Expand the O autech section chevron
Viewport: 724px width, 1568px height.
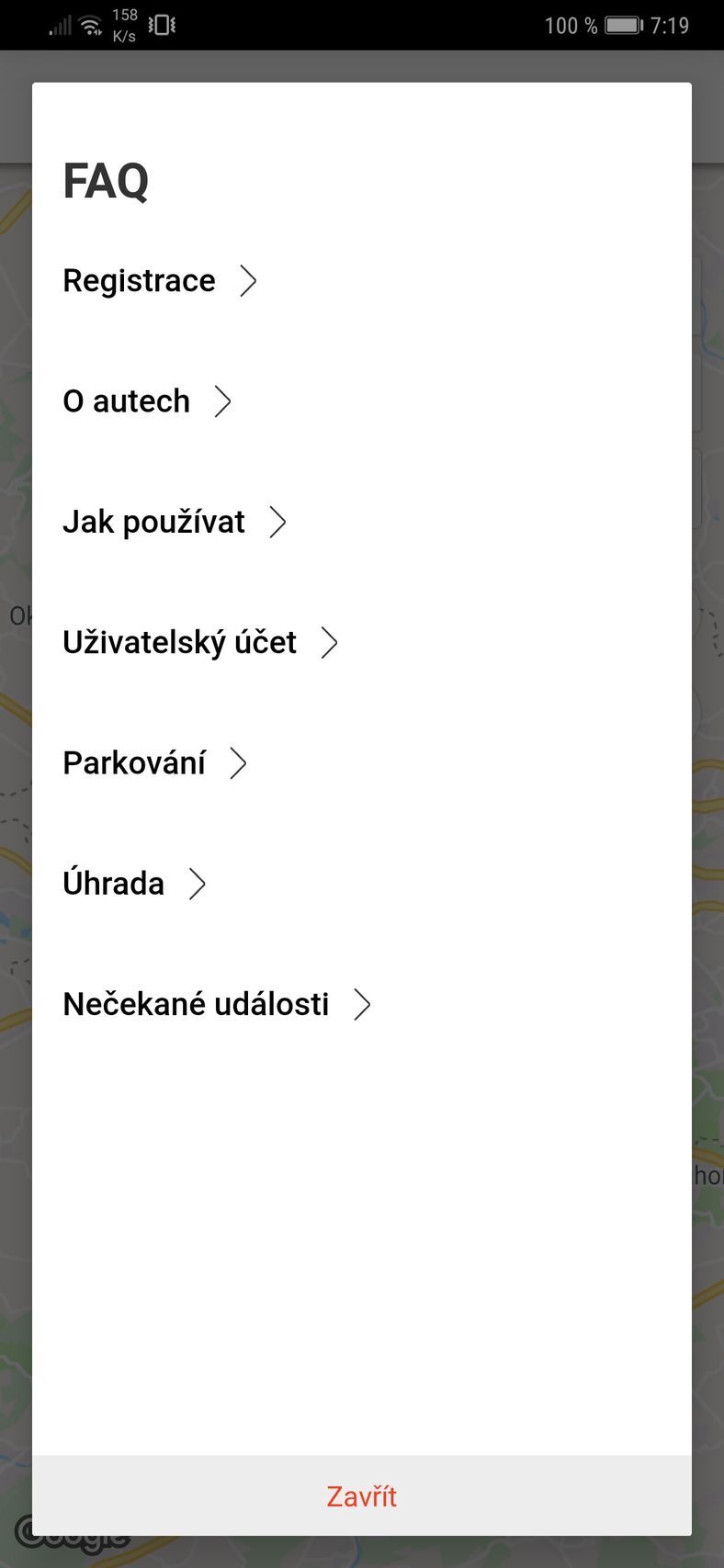tap(224, 401)
